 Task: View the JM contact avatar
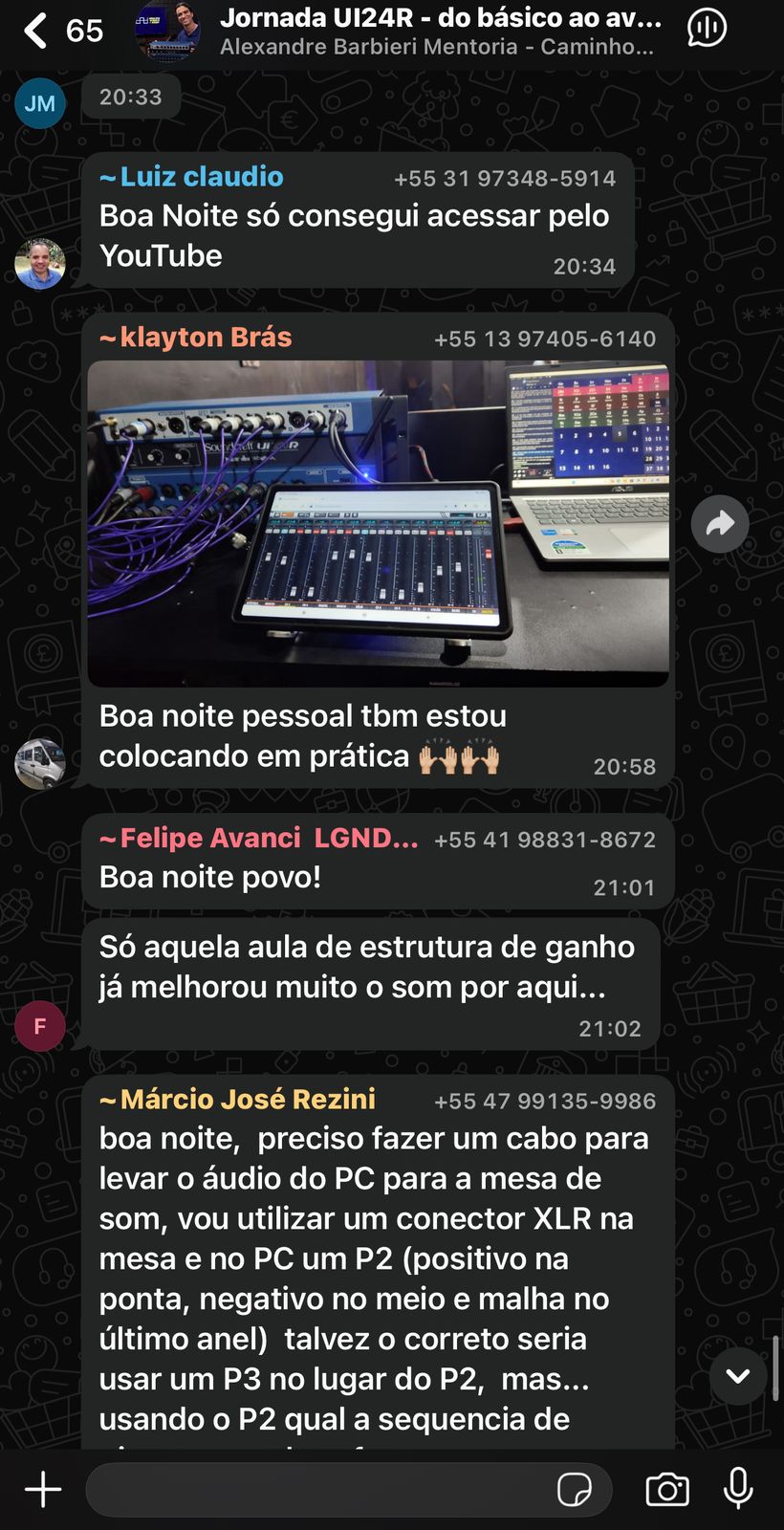40,103
